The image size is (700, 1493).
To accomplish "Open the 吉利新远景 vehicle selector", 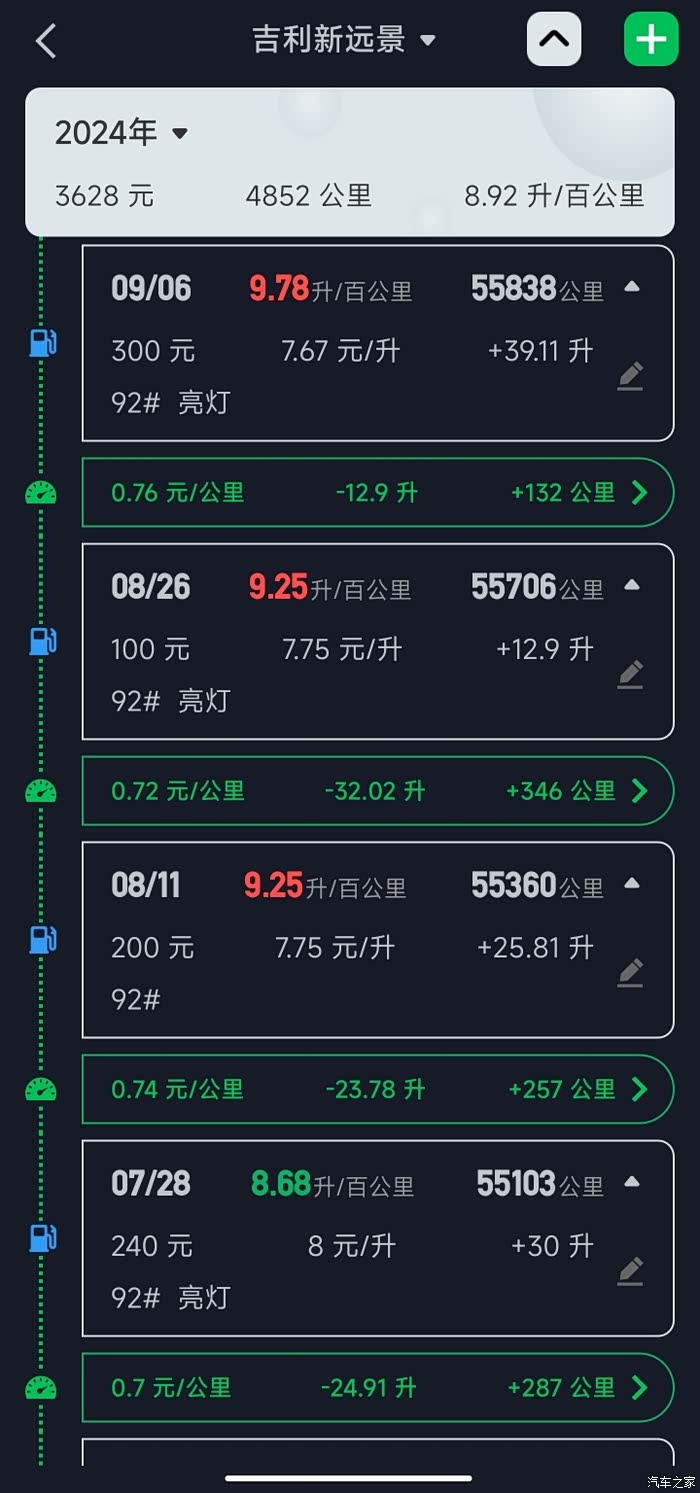I will click(344, 40).
